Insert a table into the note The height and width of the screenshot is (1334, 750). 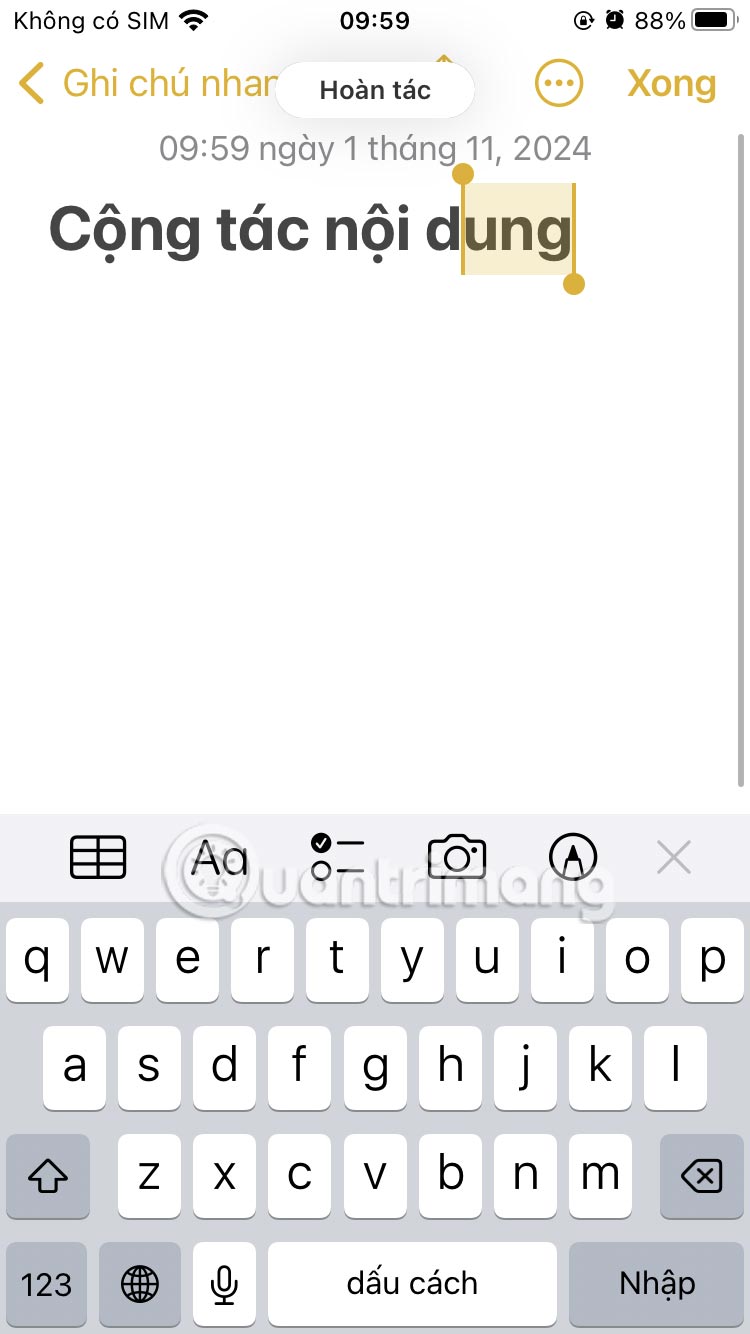pyautogui.click(x=98, y=857)
